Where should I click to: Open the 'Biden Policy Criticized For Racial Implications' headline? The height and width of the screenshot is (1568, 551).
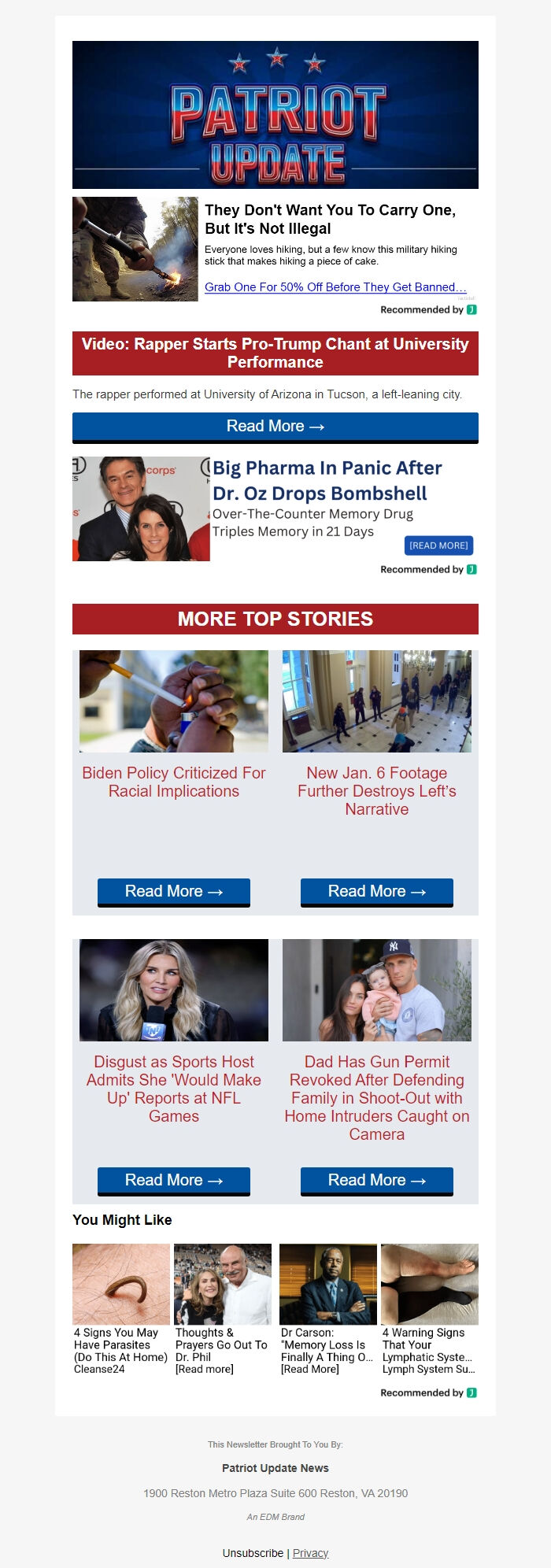point(174,782)
